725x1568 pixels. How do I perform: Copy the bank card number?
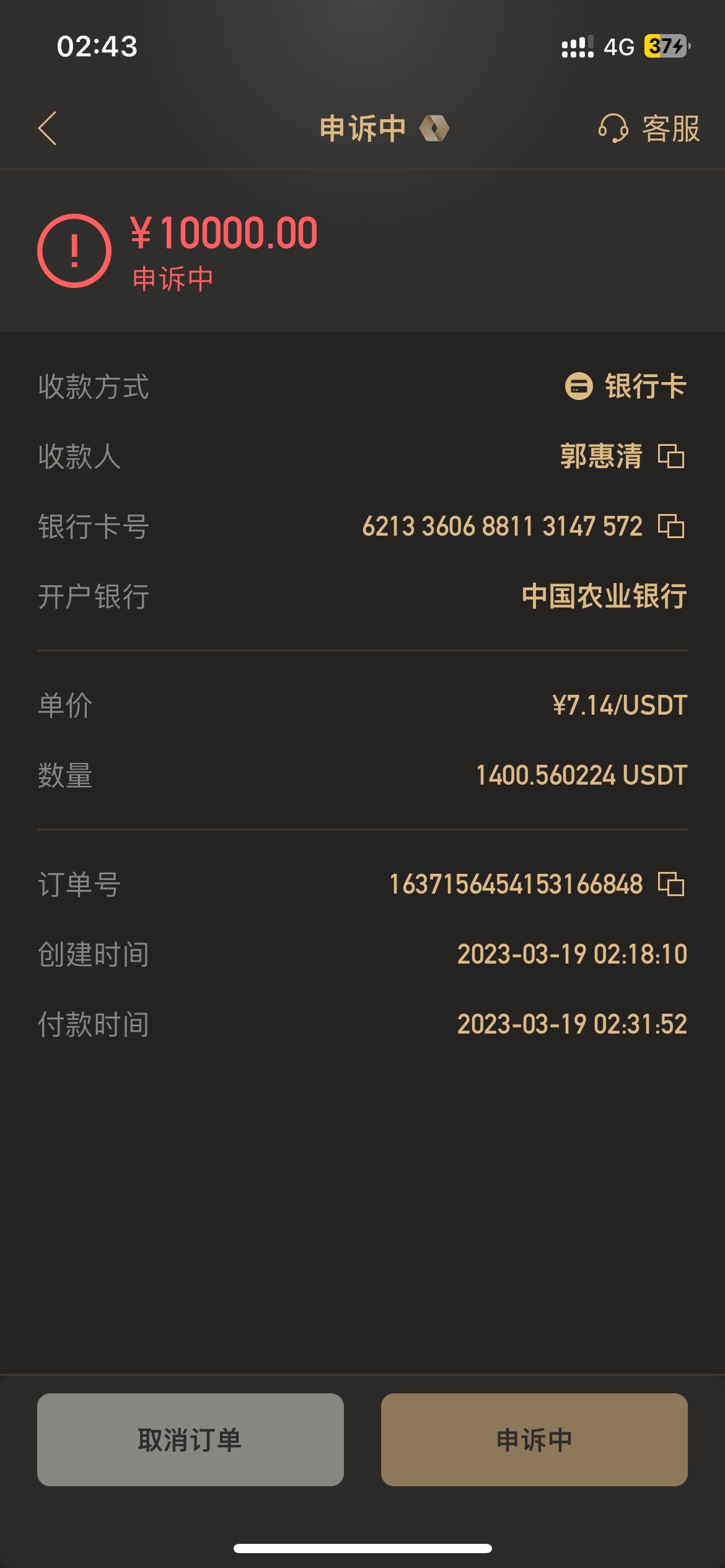coord(671,526)
